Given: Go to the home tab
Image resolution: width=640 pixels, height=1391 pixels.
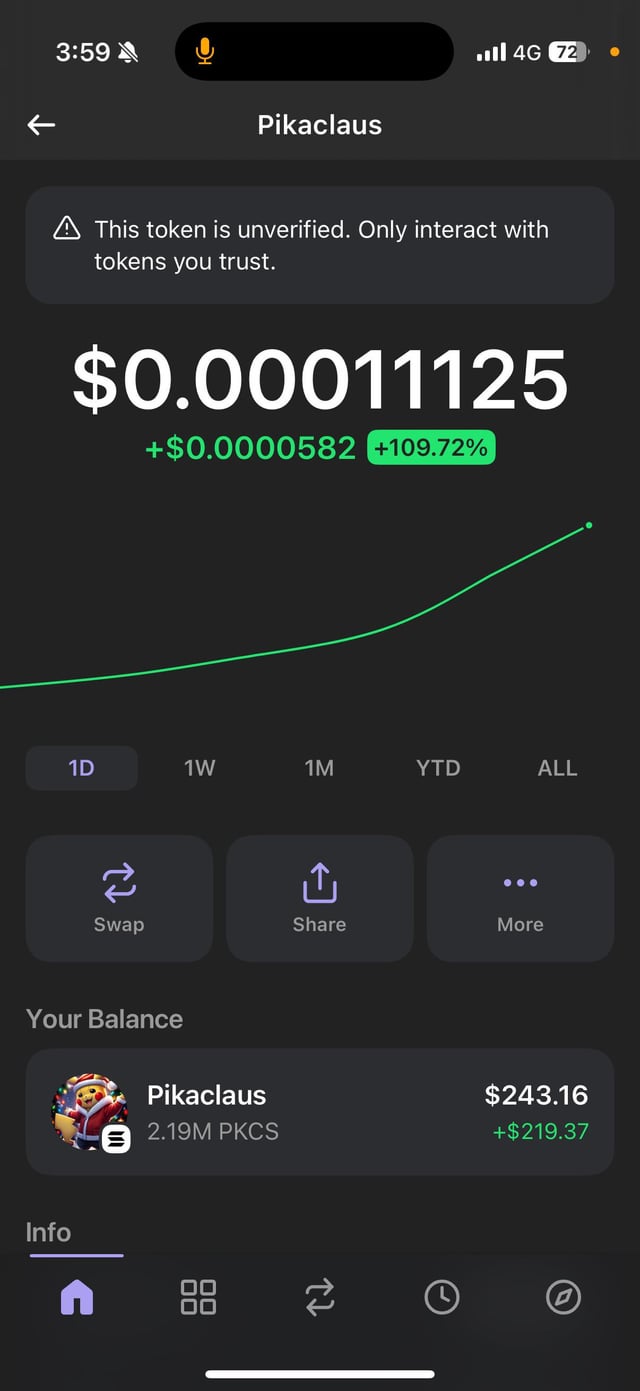Looking at the screenshot, I should [x=77, y=1297].
